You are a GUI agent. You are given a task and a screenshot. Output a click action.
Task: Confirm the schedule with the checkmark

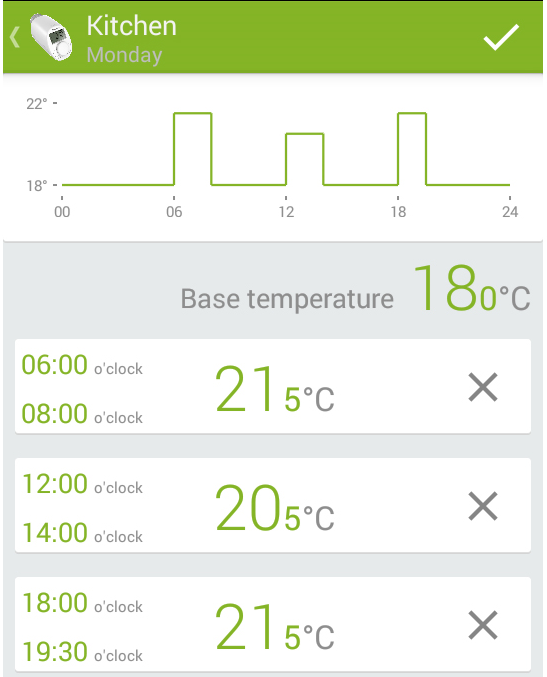click(501, 37)
